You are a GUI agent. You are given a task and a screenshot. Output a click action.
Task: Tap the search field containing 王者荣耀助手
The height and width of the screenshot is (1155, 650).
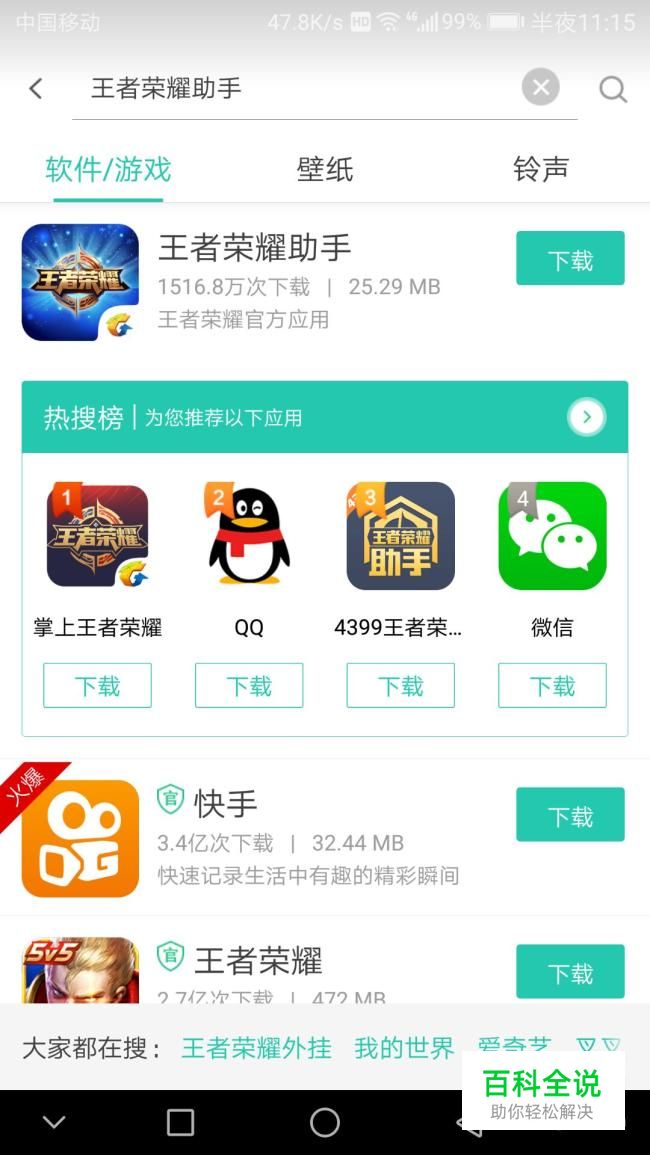pos(300,88)
